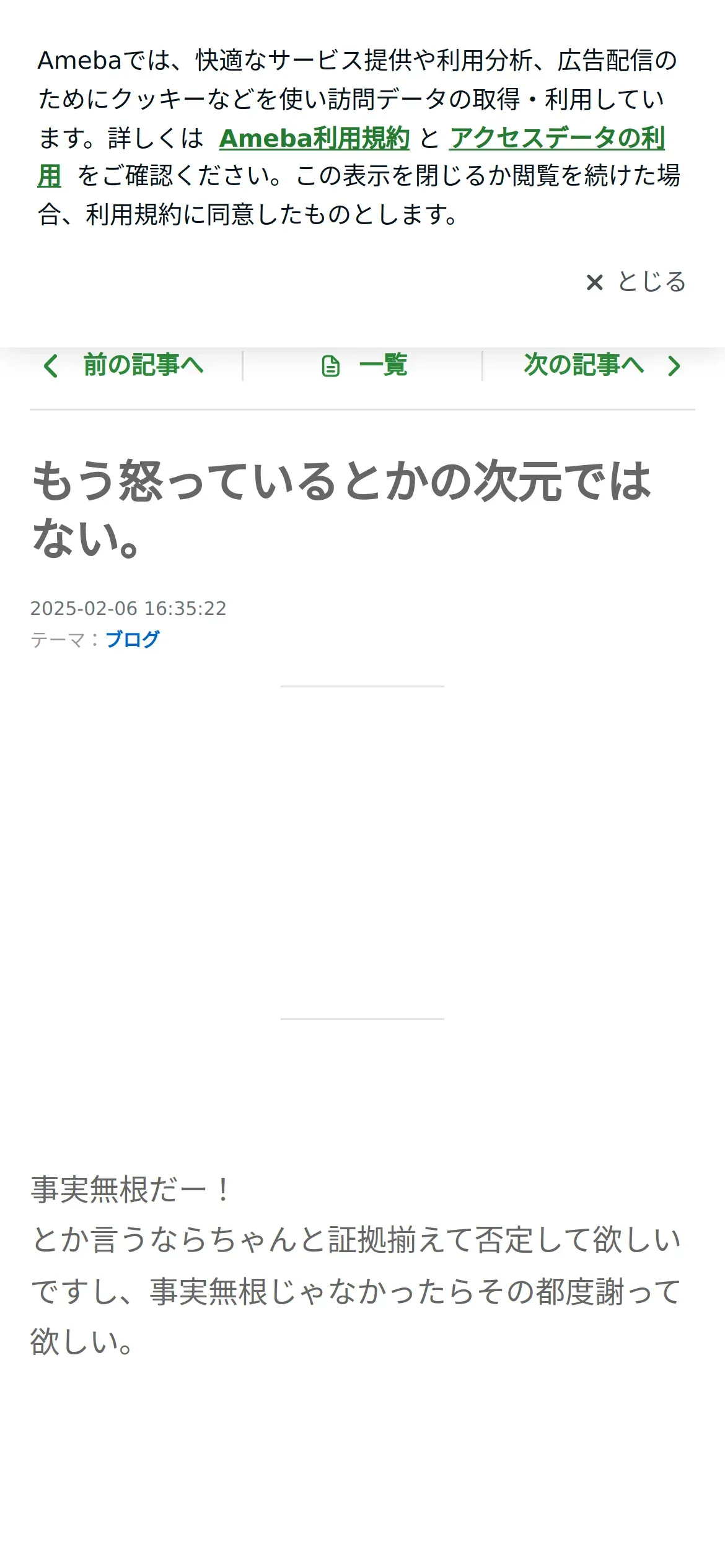Open the Ameba利用規約 link
Screen dimensions: 725x1568
(x=314, y=138)
